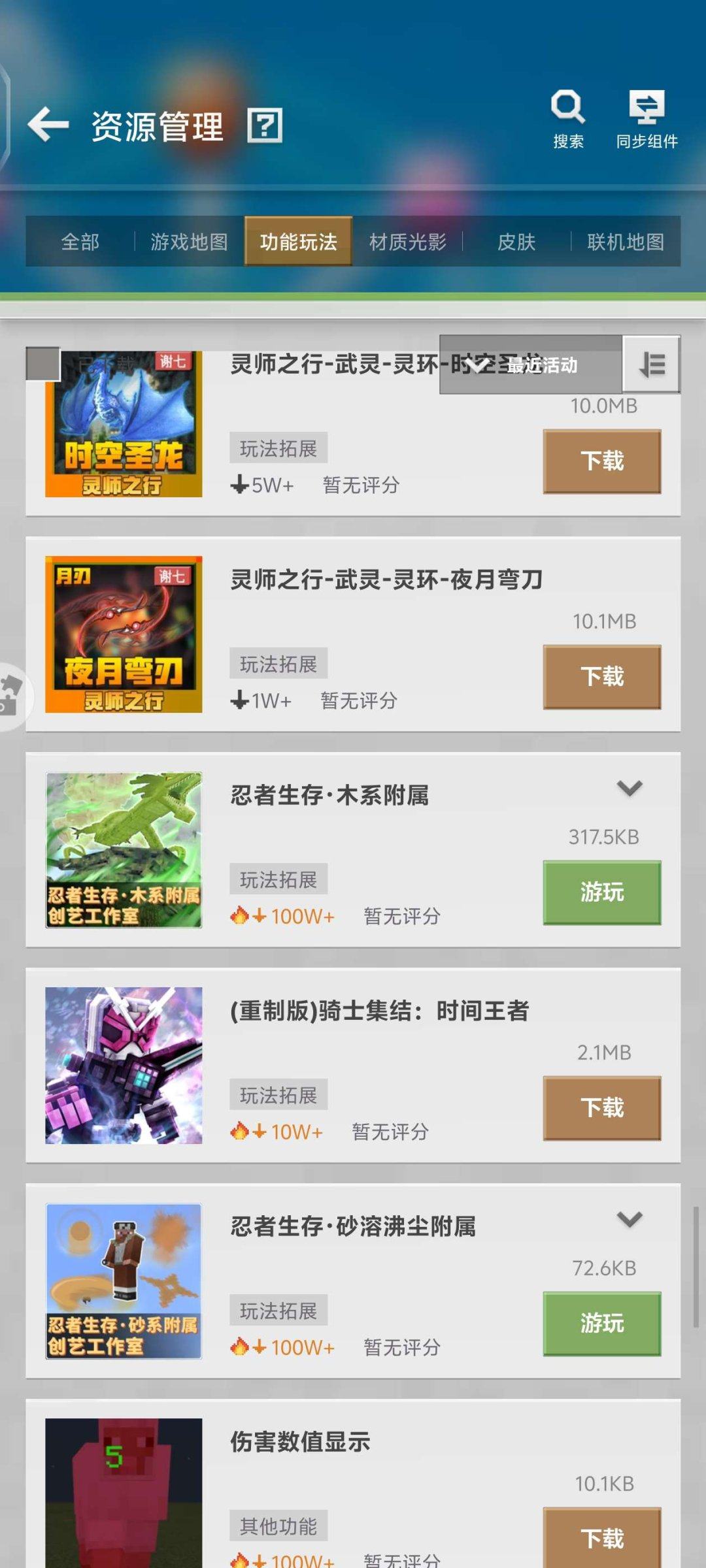Tap the floating puzzle-piece plugin icon

[9, 696]
